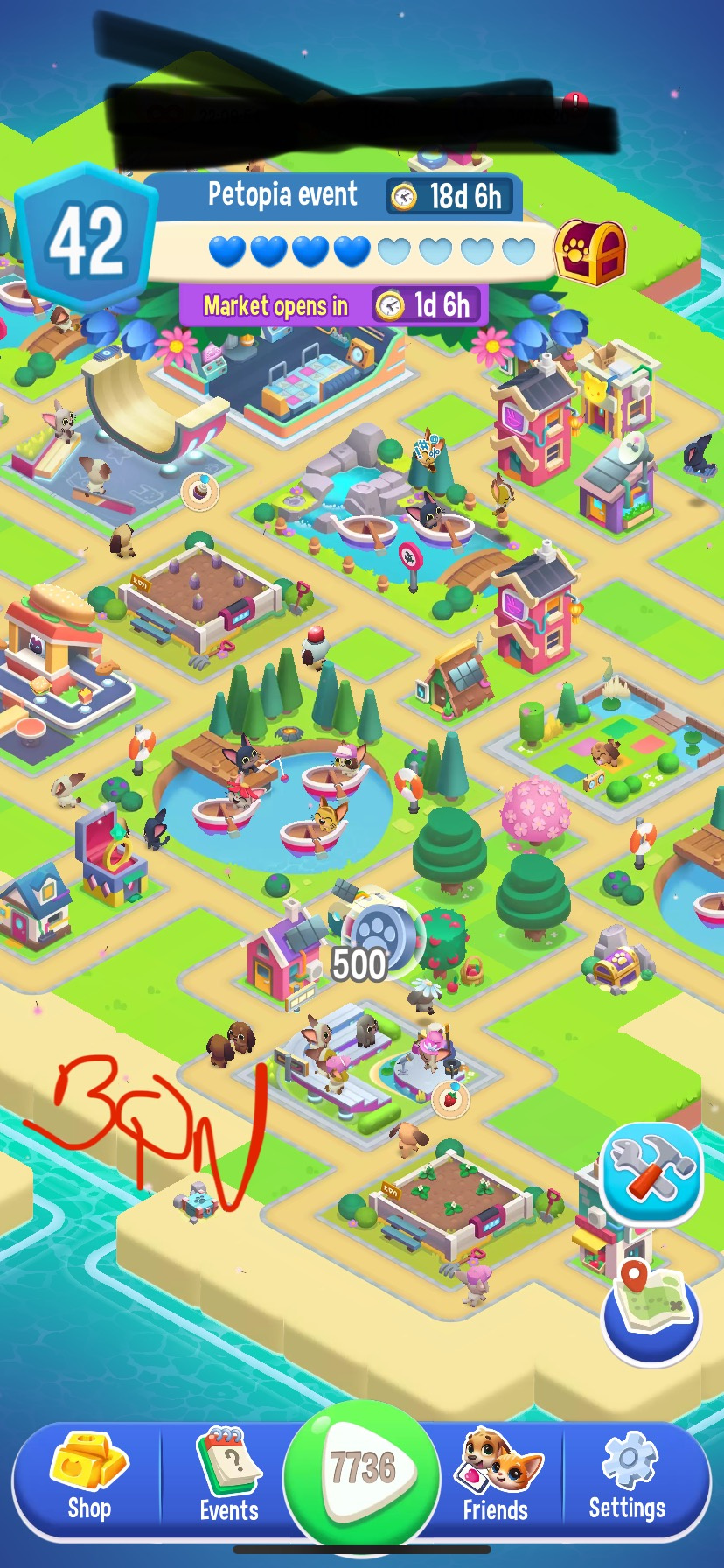Screen dimensions: 724x1568
Task: Tap the Market opens in banner
Action: point(334,305)
